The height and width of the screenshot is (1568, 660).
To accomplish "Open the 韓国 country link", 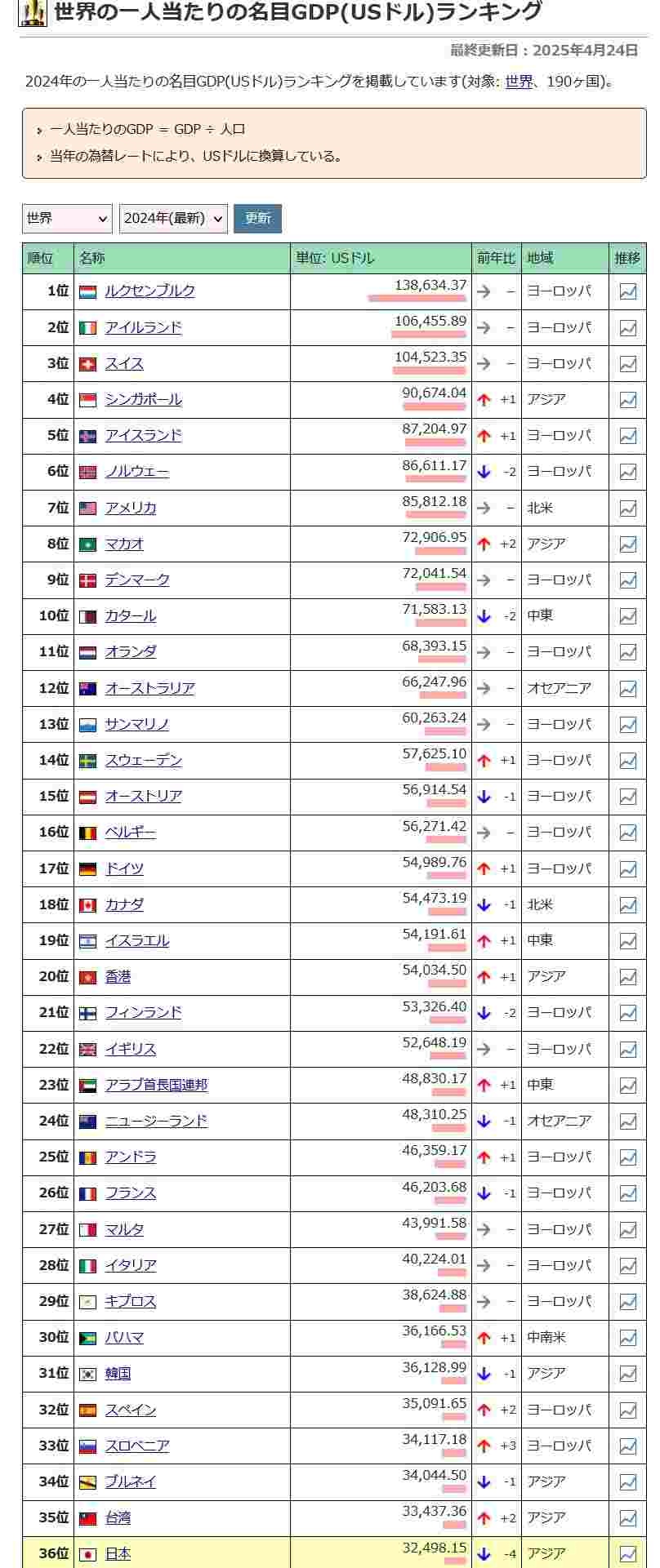I will point(118,1374).
